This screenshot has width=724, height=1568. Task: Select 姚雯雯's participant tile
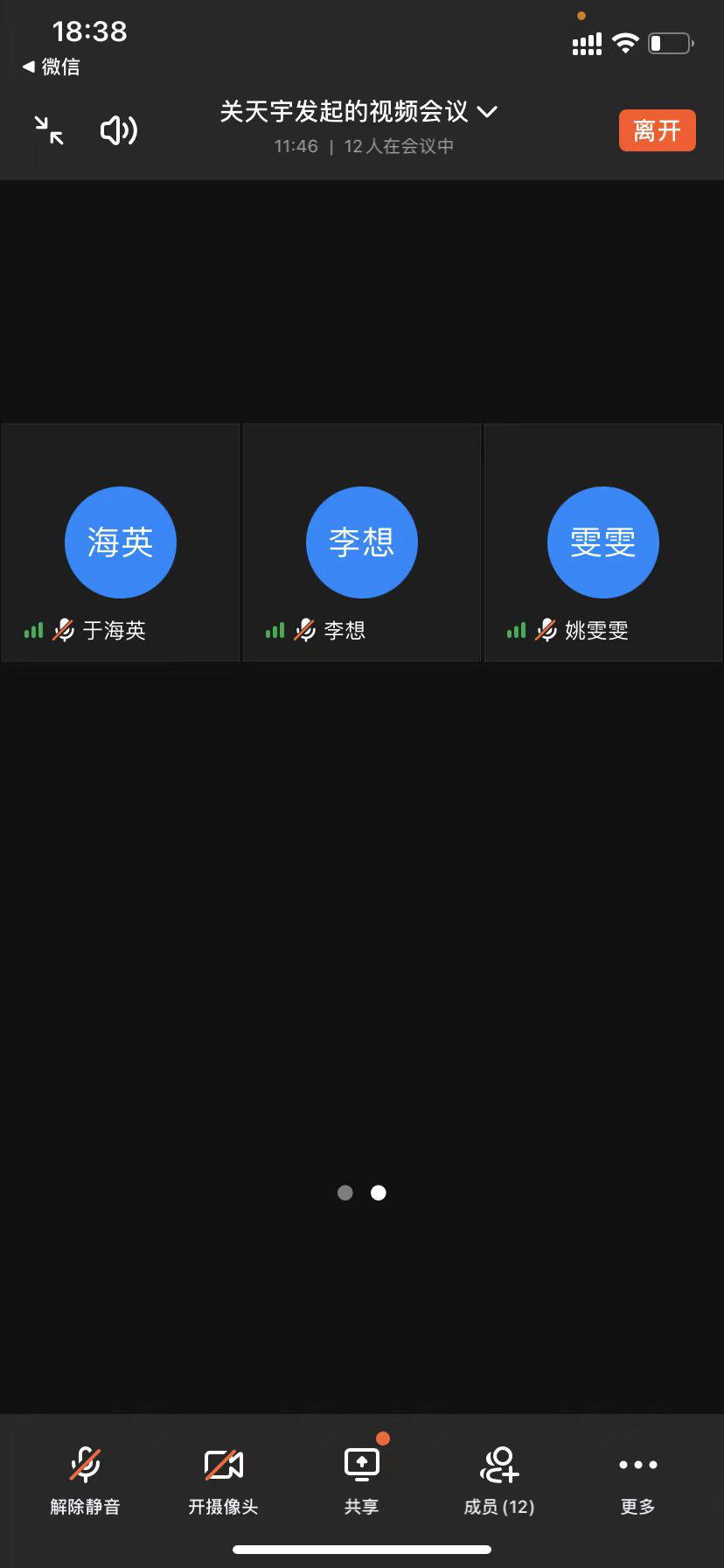[603, 542]
